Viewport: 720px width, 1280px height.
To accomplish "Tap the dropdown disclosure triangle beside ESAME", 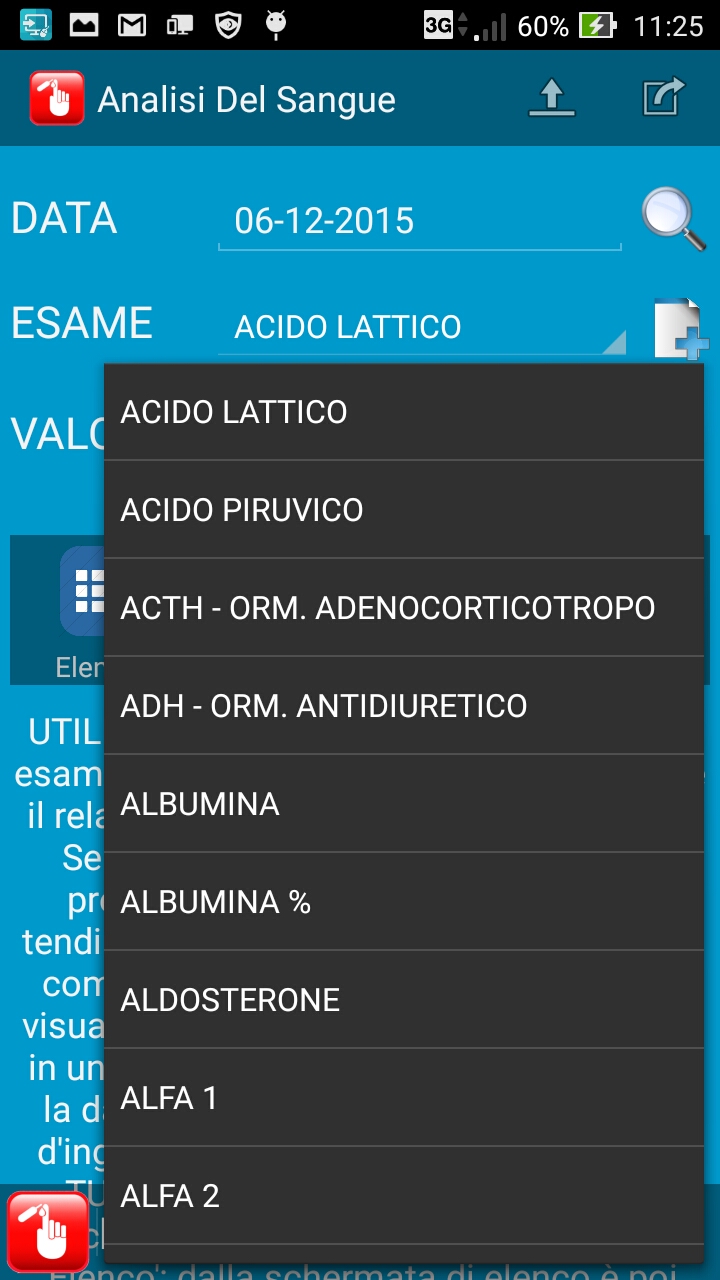I will coord(612,344).
